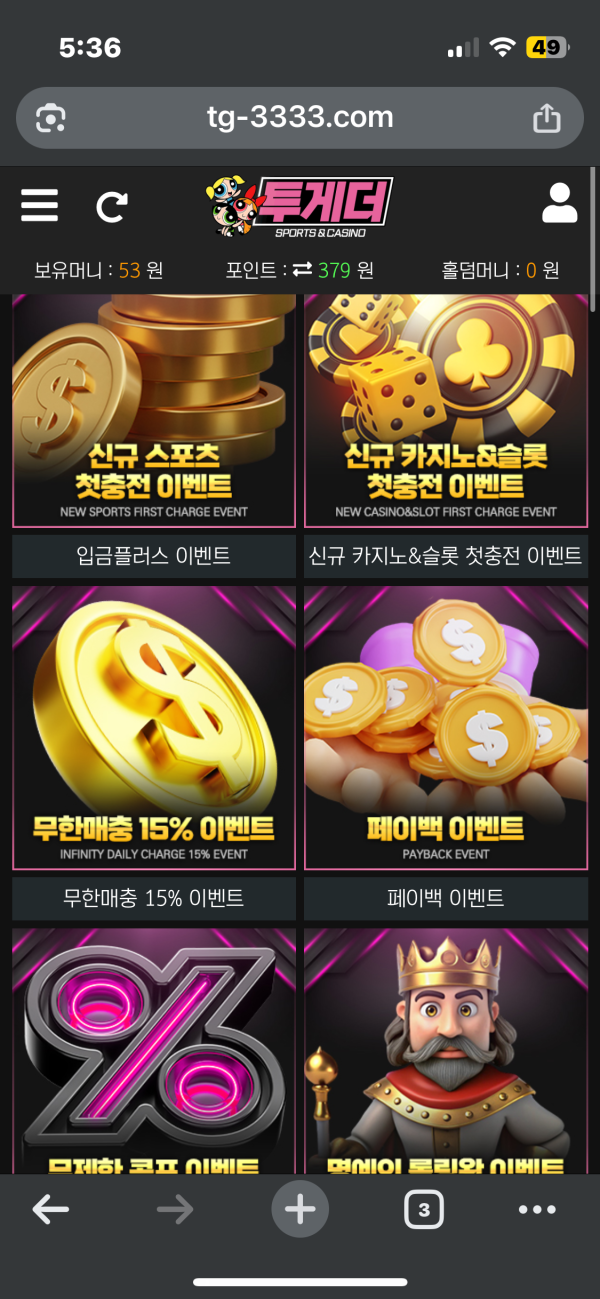
Task: Open the browser overflow menu
Action: [537, 1210]
